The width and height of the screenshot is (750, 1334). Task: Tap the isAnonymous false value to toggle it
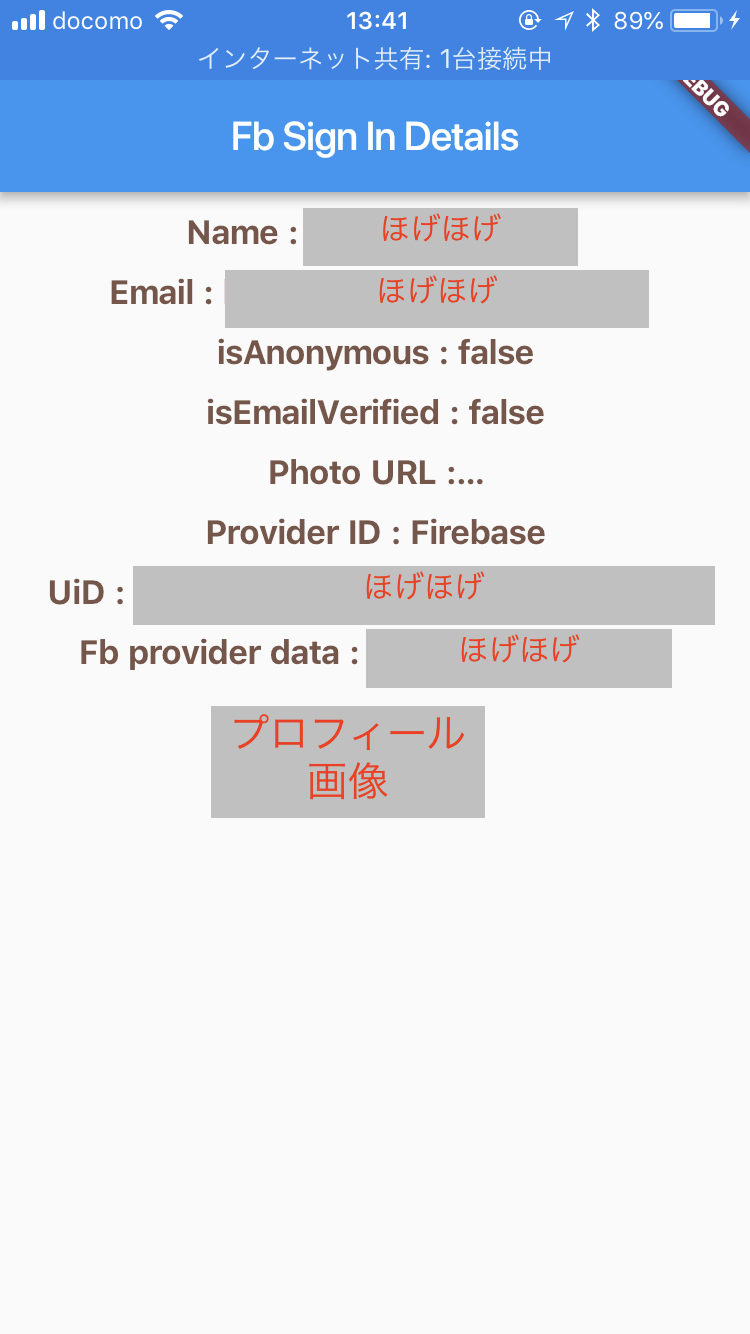tap(376, 352)
